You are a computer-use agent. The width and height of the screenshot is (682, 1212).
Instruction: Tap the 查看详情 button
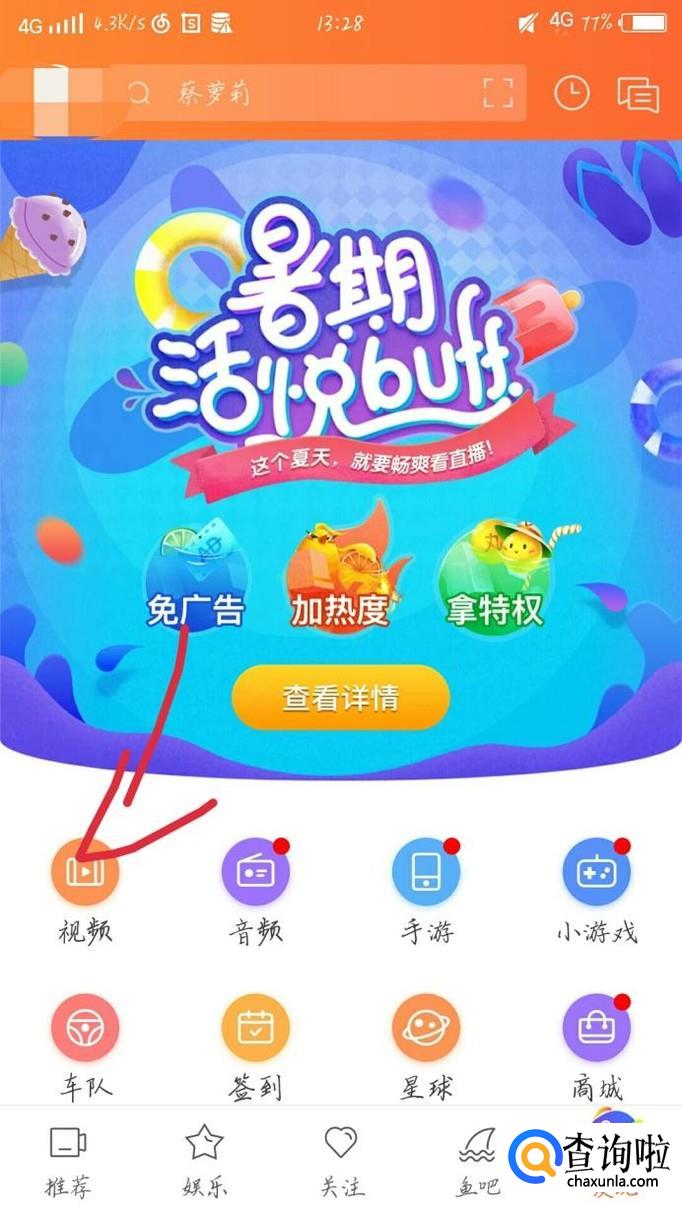click(x=341, y=697)
